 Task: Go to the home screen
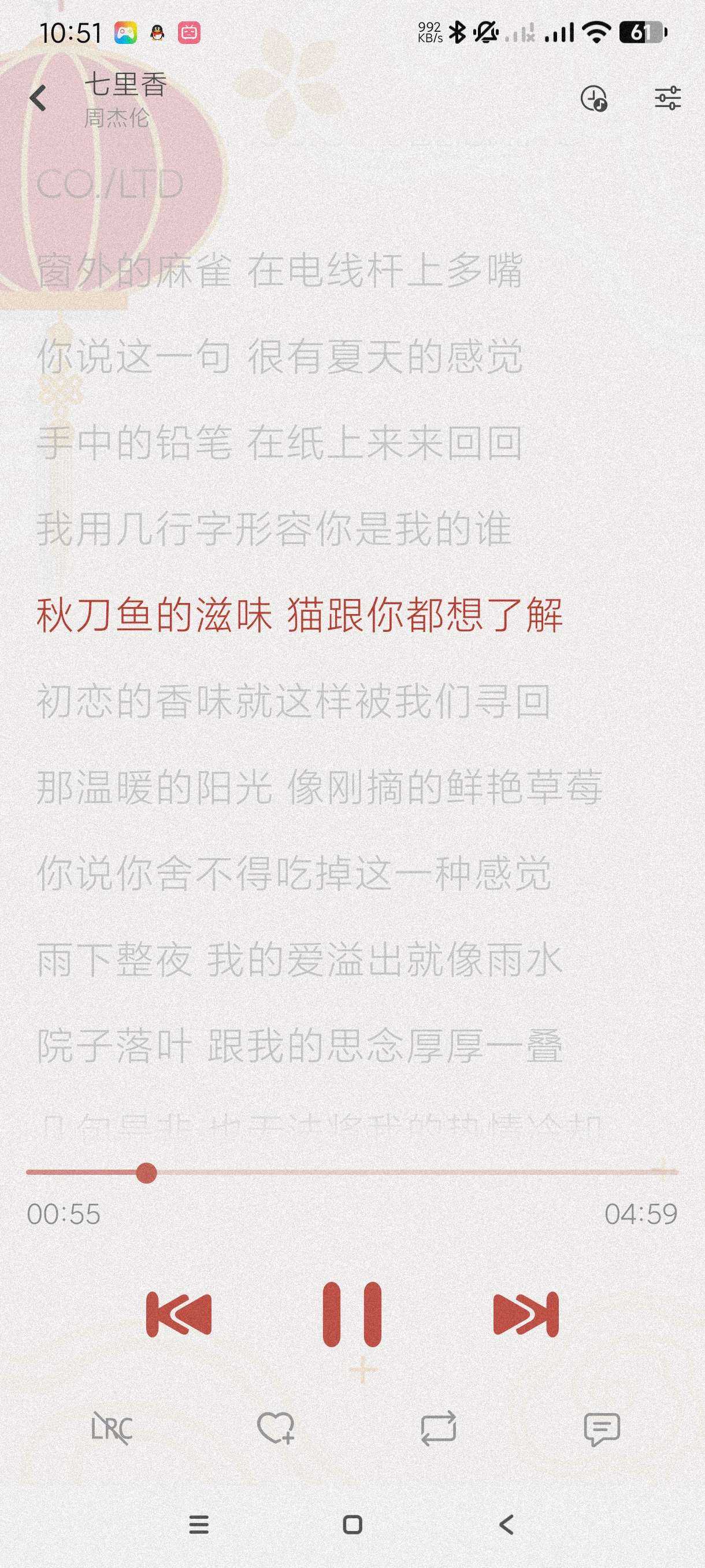coord(352,1524)
